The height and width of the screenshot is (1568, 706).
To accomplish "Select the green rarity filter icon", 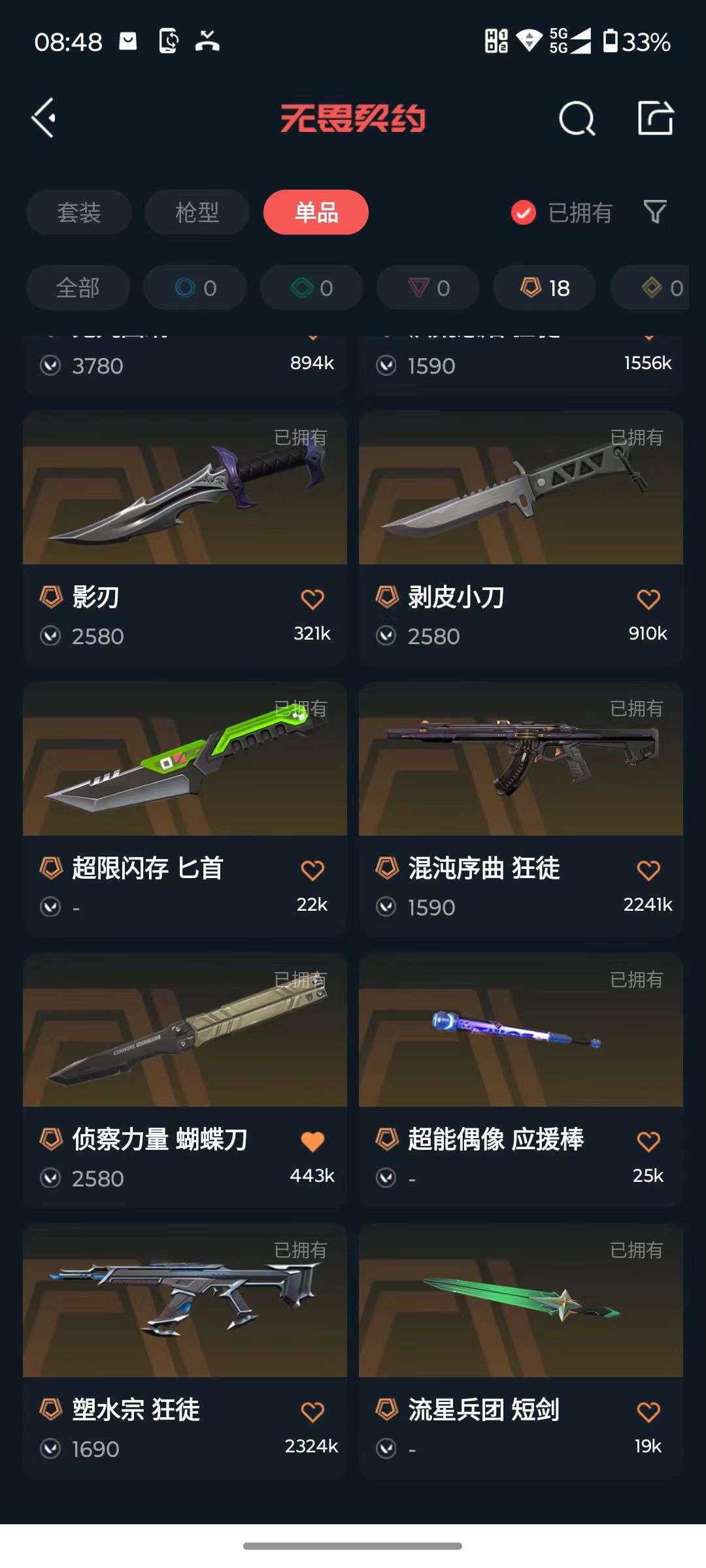I will click(x=311, y=287).
